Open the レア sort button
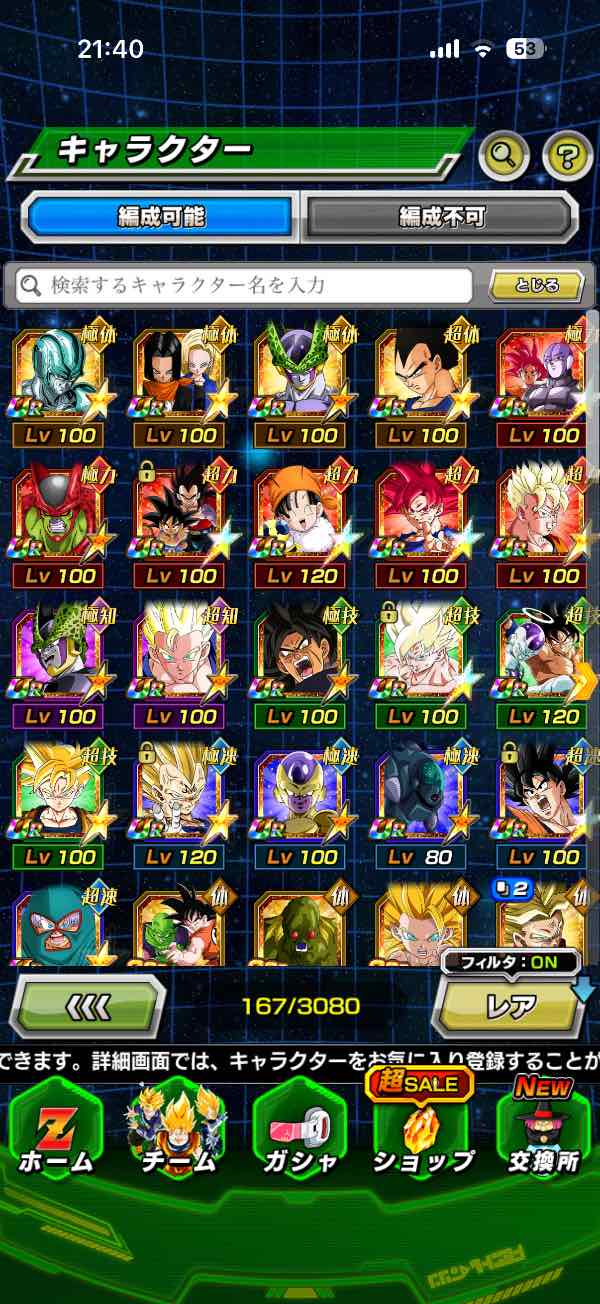This screenshot has height=1304, width=600. coord(510,1006)
